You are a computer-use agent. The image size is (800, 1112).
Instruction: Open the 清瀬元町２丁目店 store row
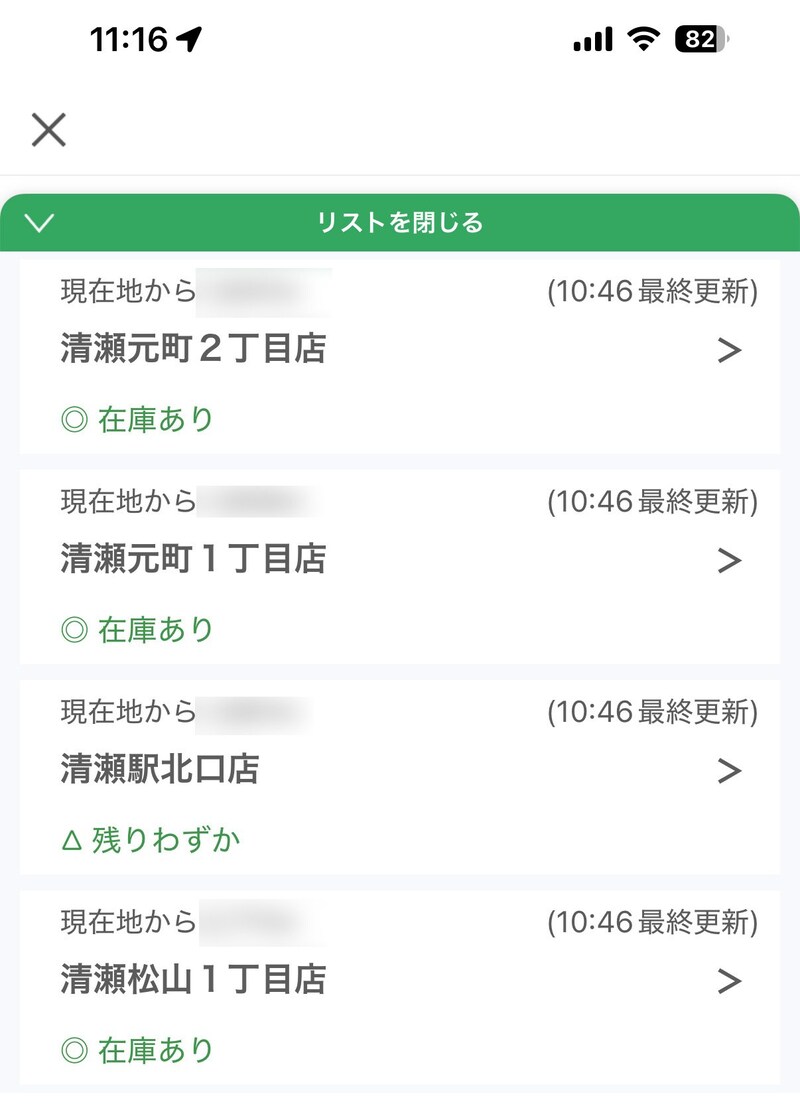tap(400, 352)
